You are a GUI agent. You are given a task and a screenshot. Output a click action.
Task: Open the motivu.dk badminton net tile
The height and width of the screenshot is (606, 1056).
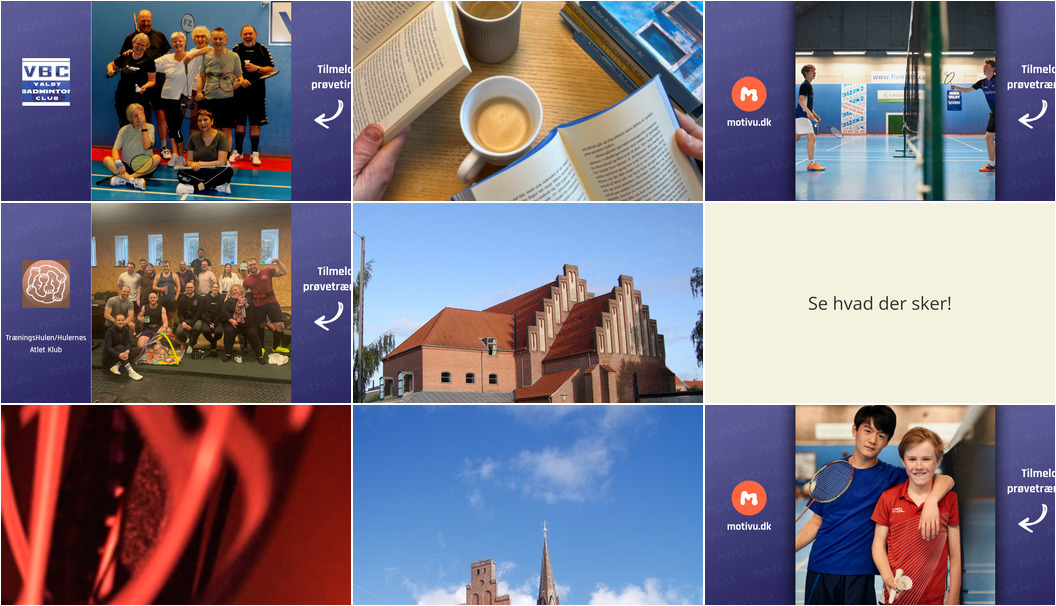point(880,100)
